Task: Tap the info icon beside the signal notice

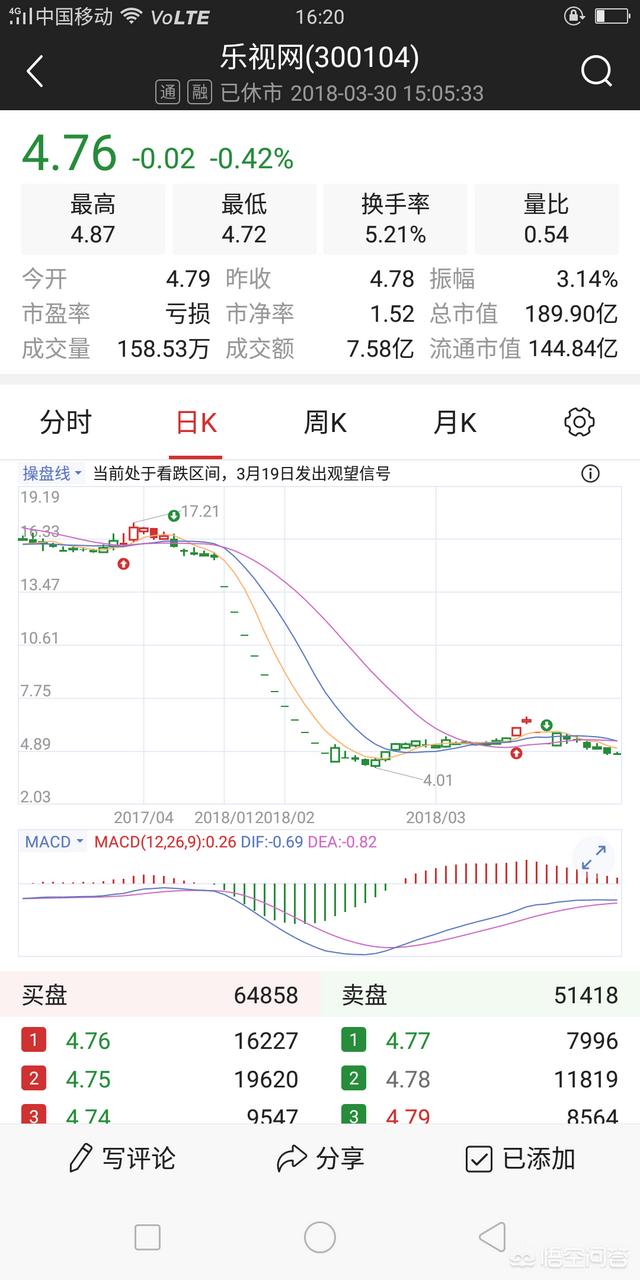Action: tap(590, 474)
